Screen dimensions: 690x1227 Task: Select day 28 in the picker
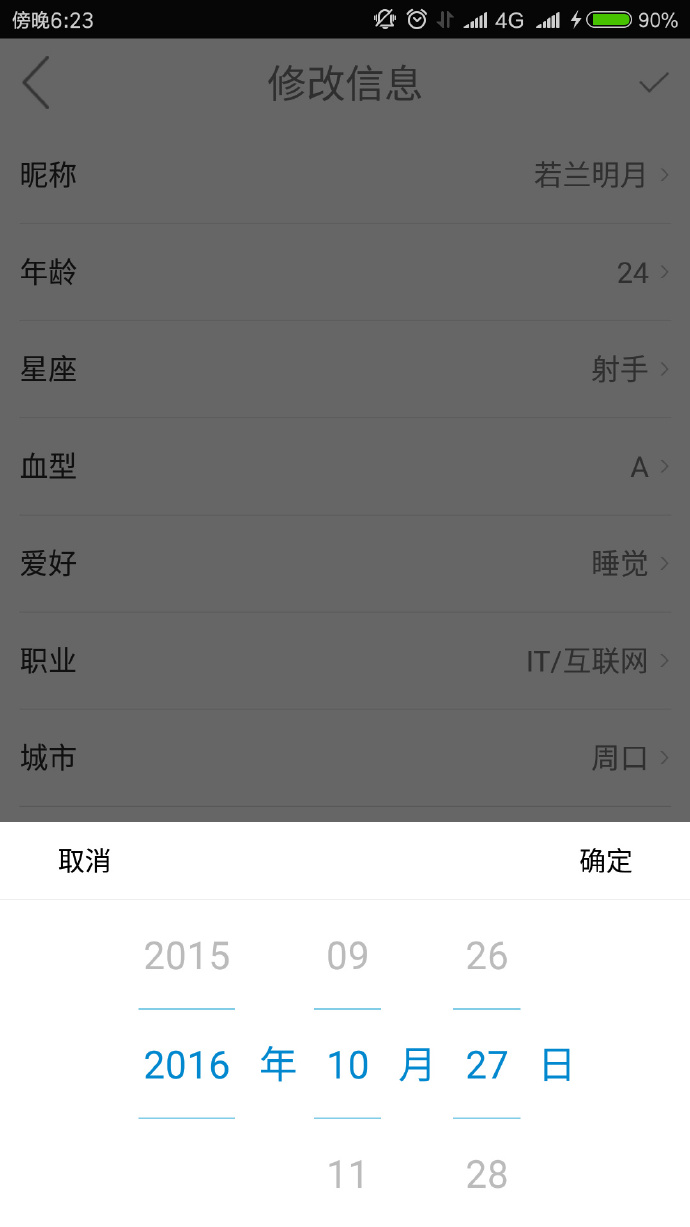(x=487, y=1174)
